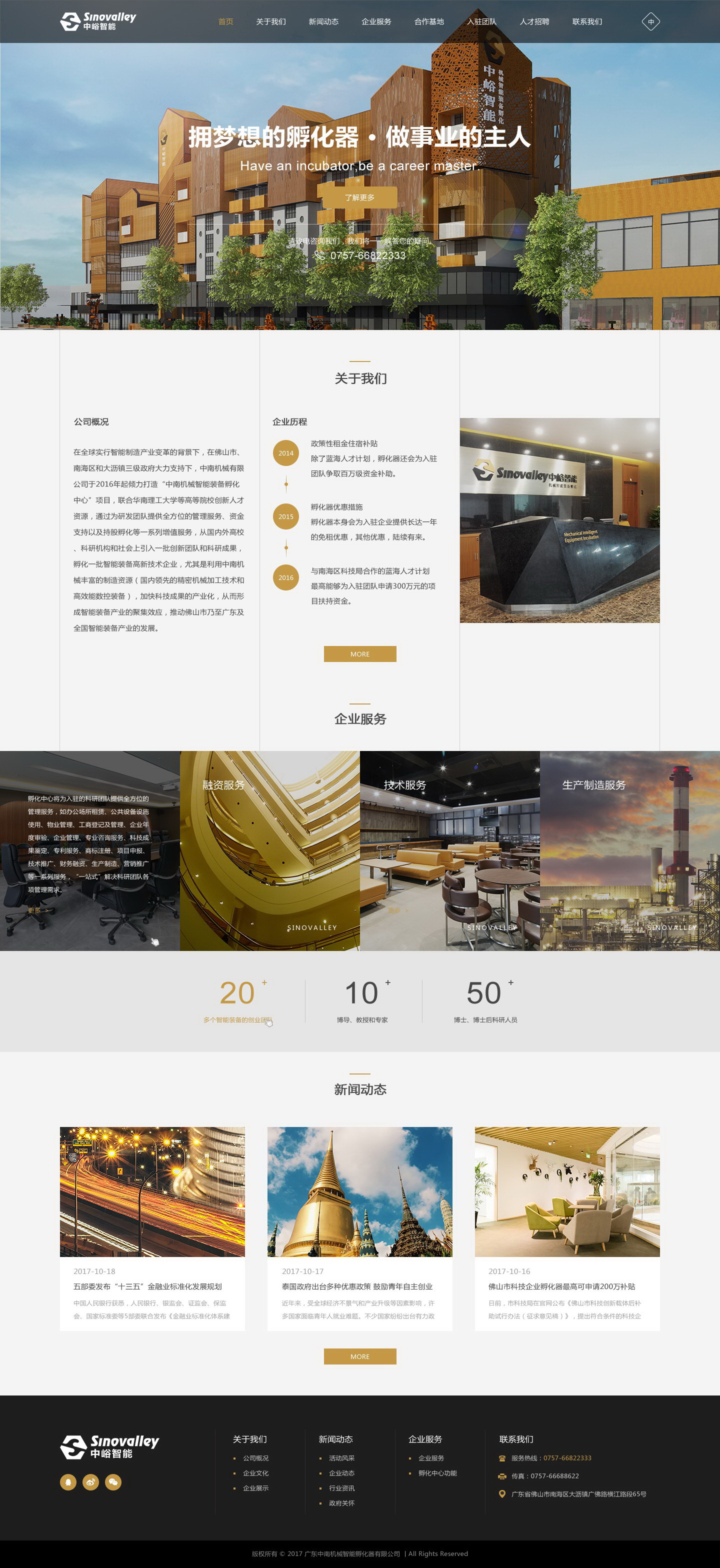Open 企业服务 from the top menu
This screenshot has width=720, height=1568.
point(376,22)
